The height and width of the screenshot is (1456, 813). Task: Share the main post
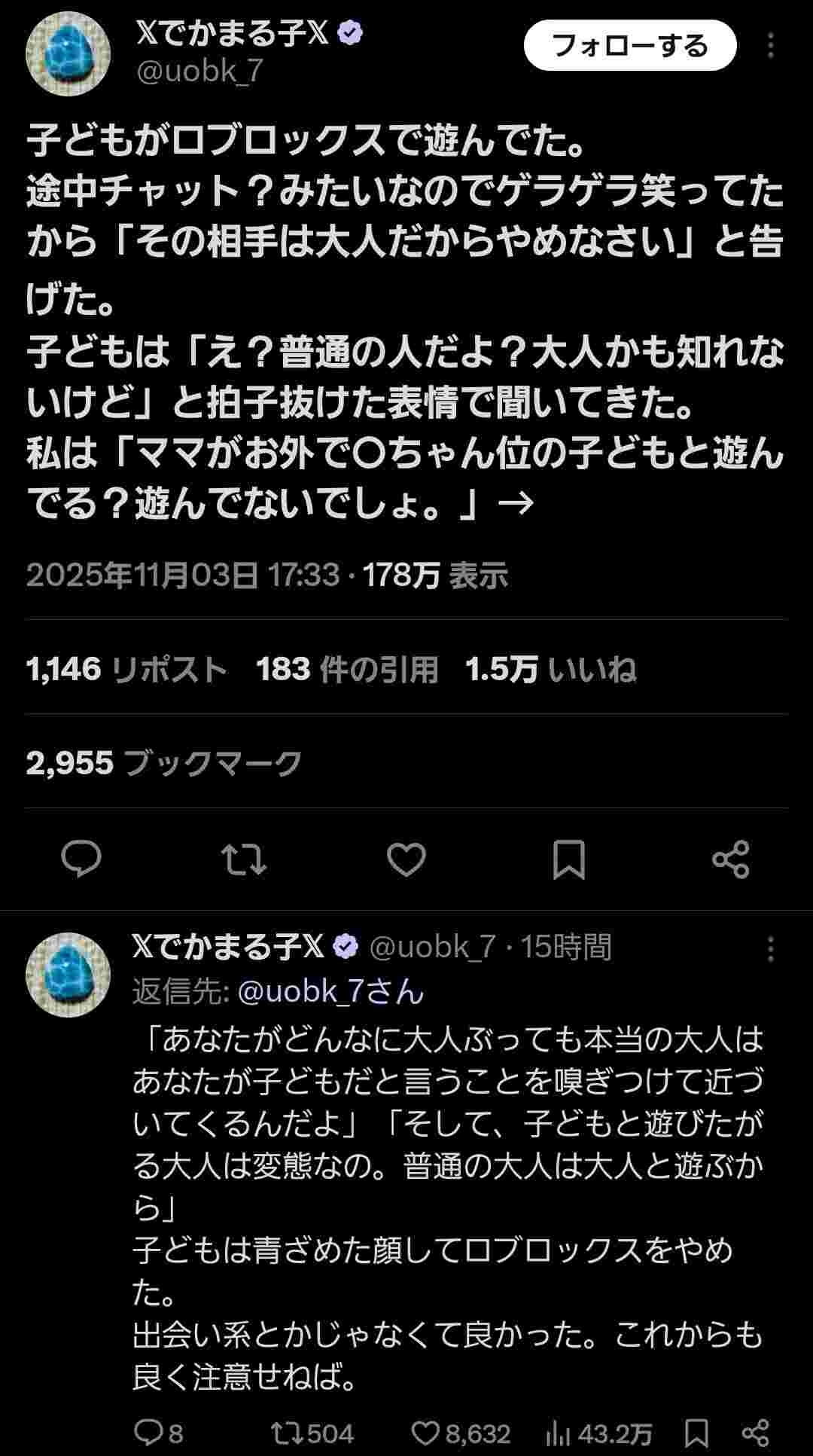[730, 859]
